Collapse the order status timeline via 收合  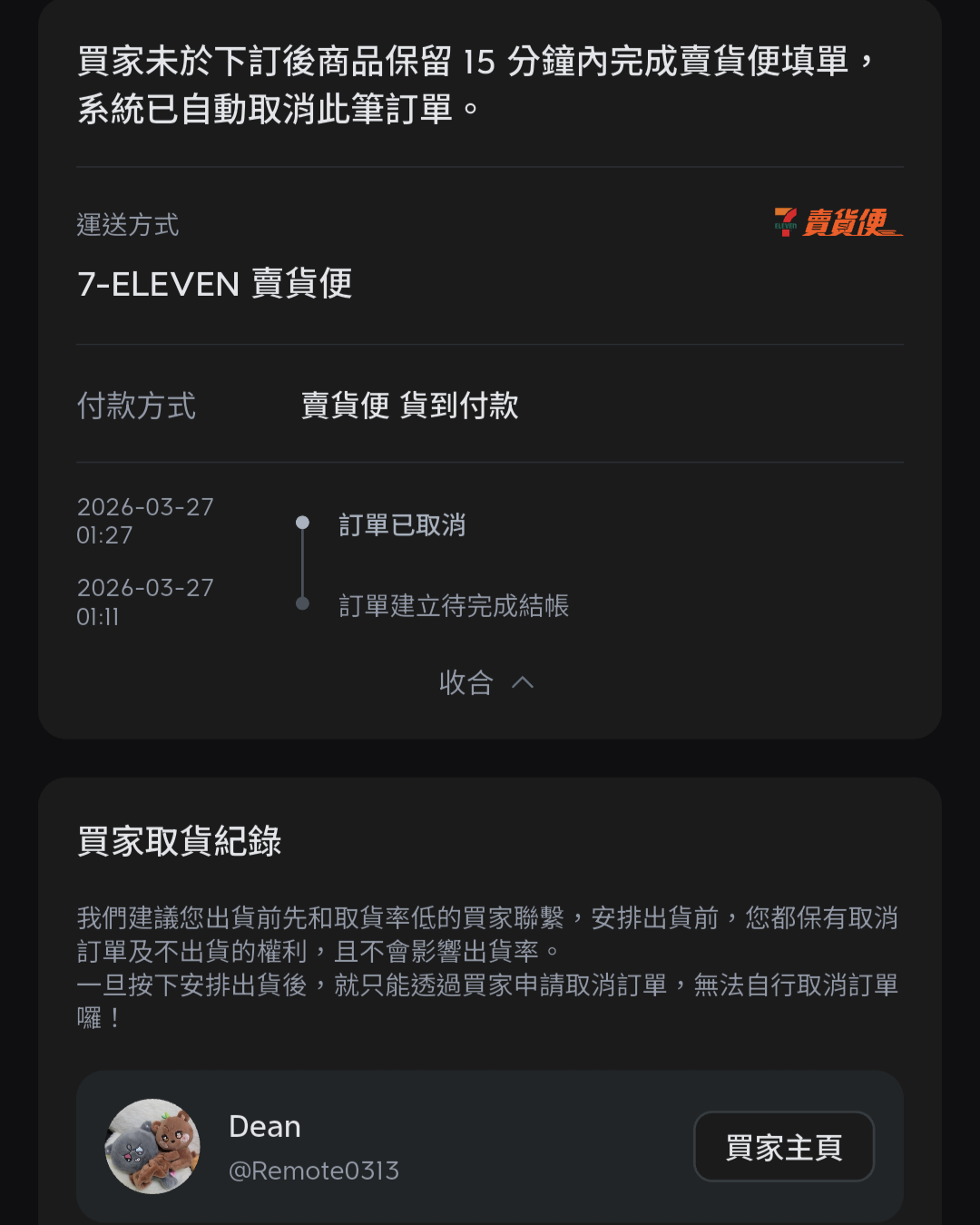[468, 682]
